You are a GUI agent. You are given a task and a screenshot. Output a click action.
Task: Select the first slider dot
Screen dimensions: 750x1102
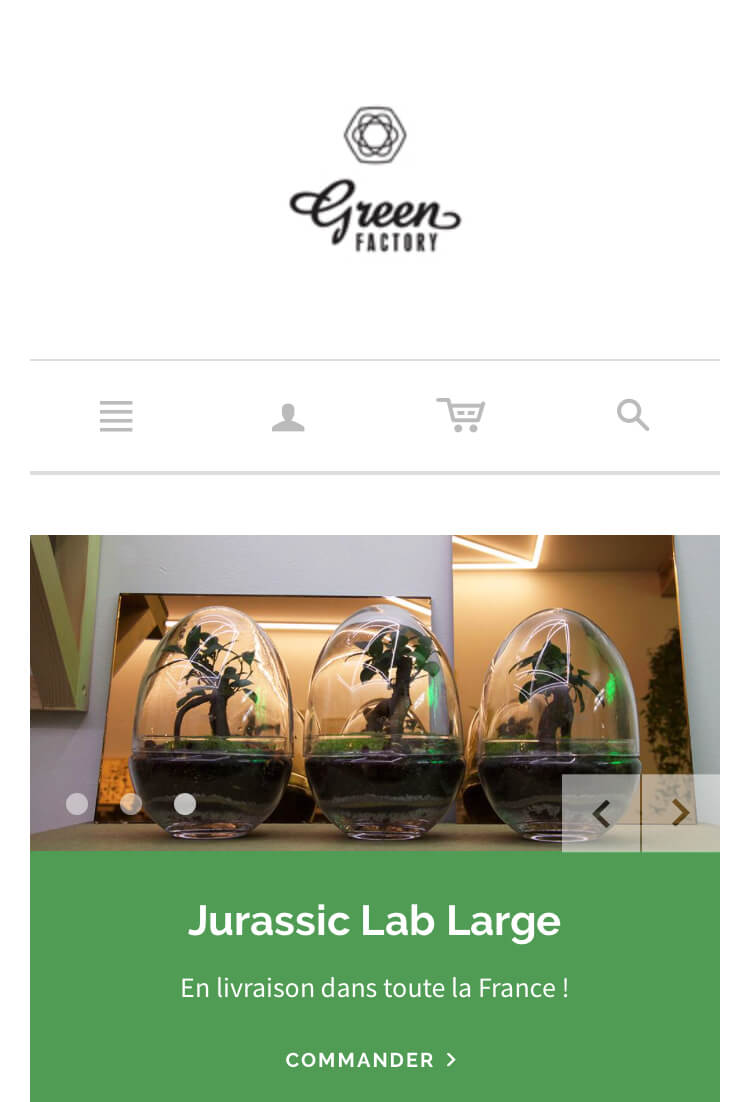[x=77, y=804]
